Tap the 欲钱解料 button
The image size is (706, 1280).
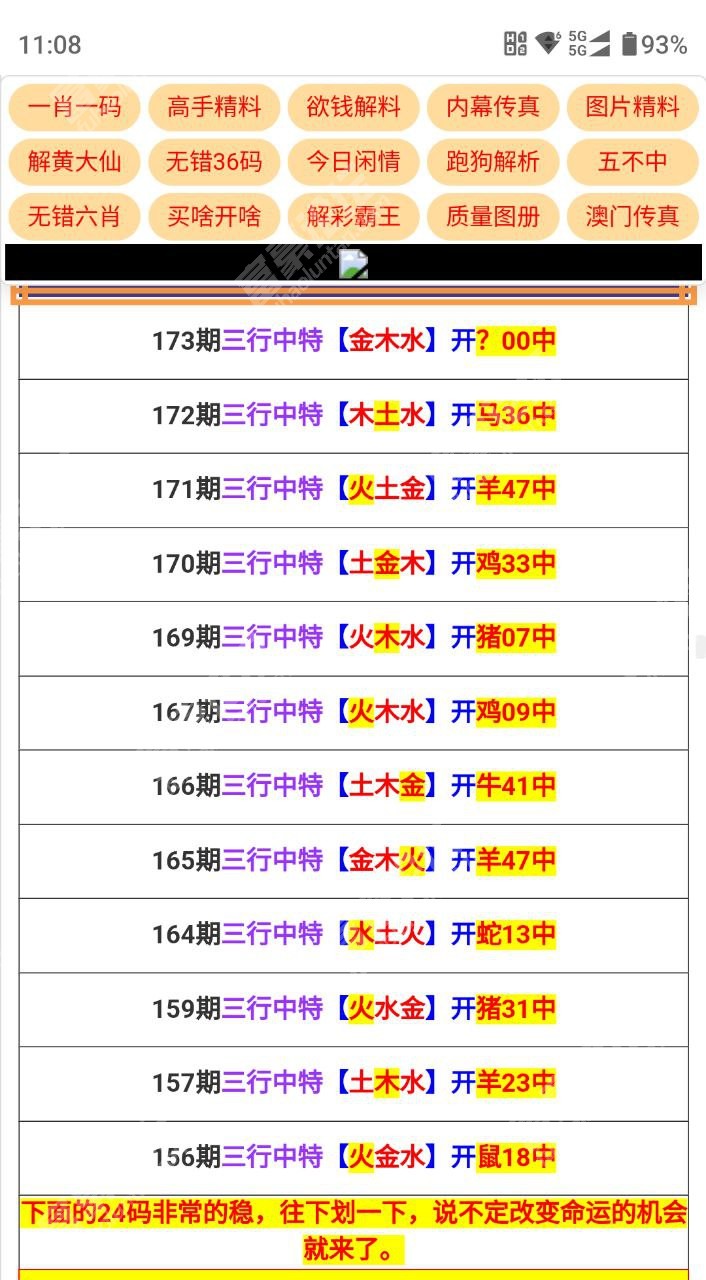[353, 107]
